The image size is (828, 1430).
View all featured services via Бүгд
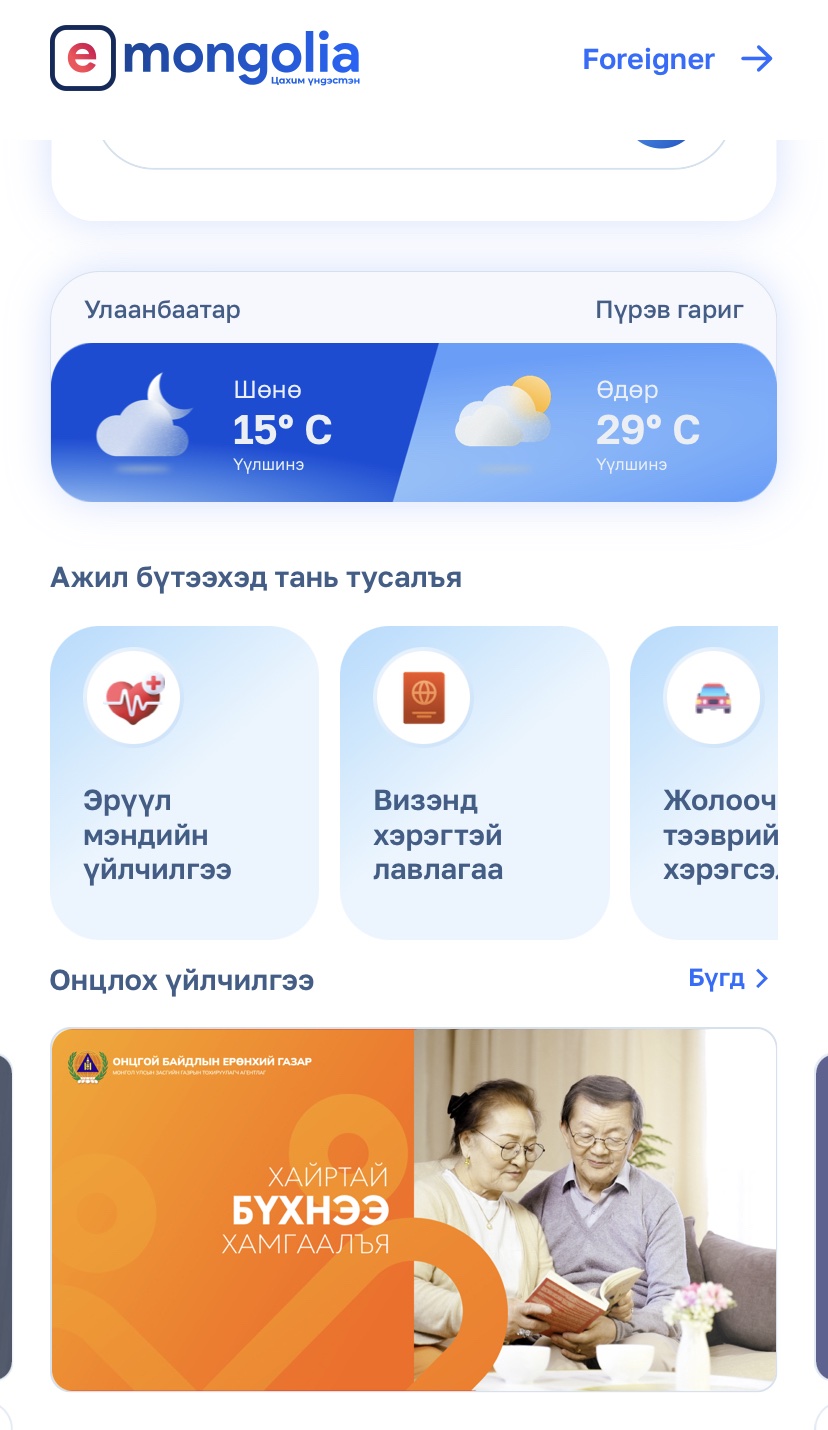[729, 978]
